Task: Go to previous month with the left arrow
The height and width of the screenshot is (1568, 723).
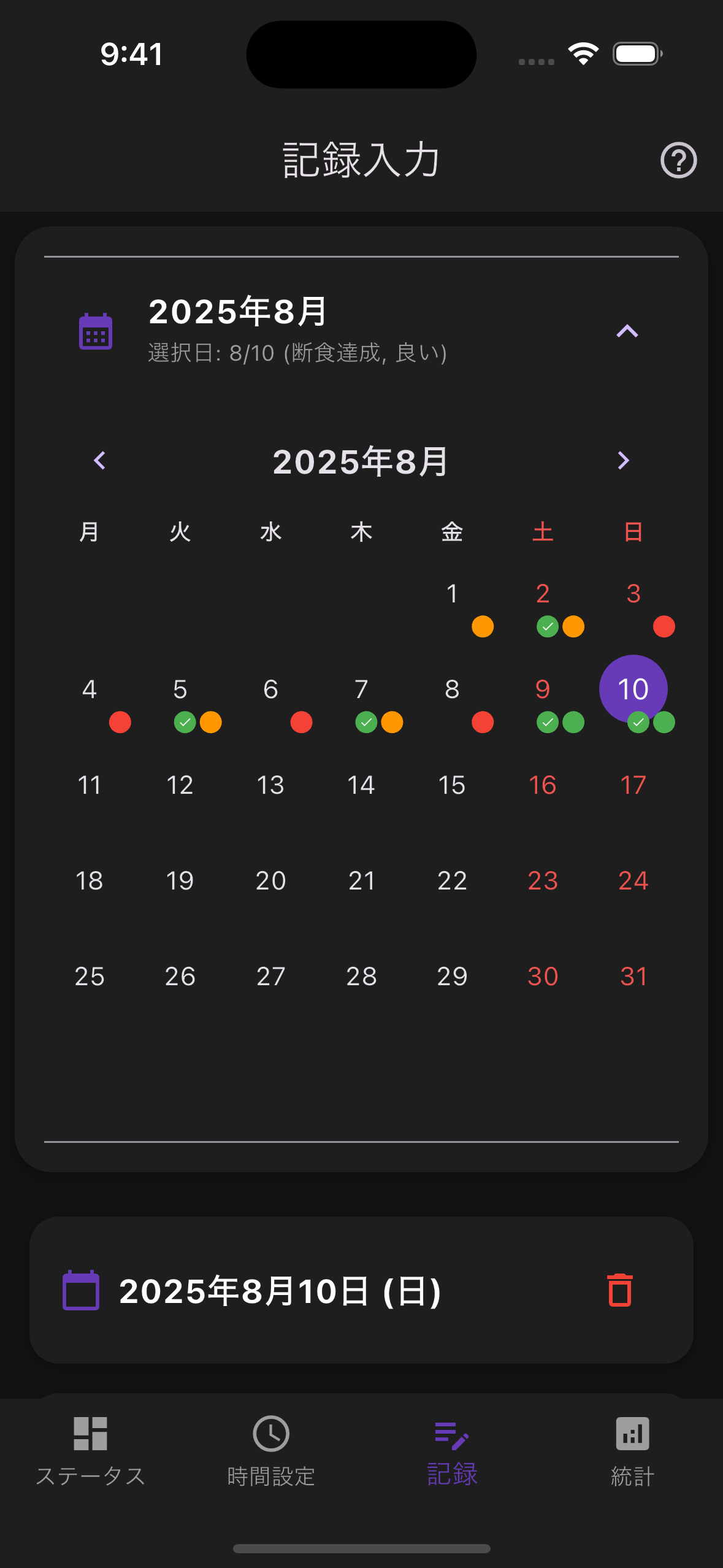Action: coord(99,460)
